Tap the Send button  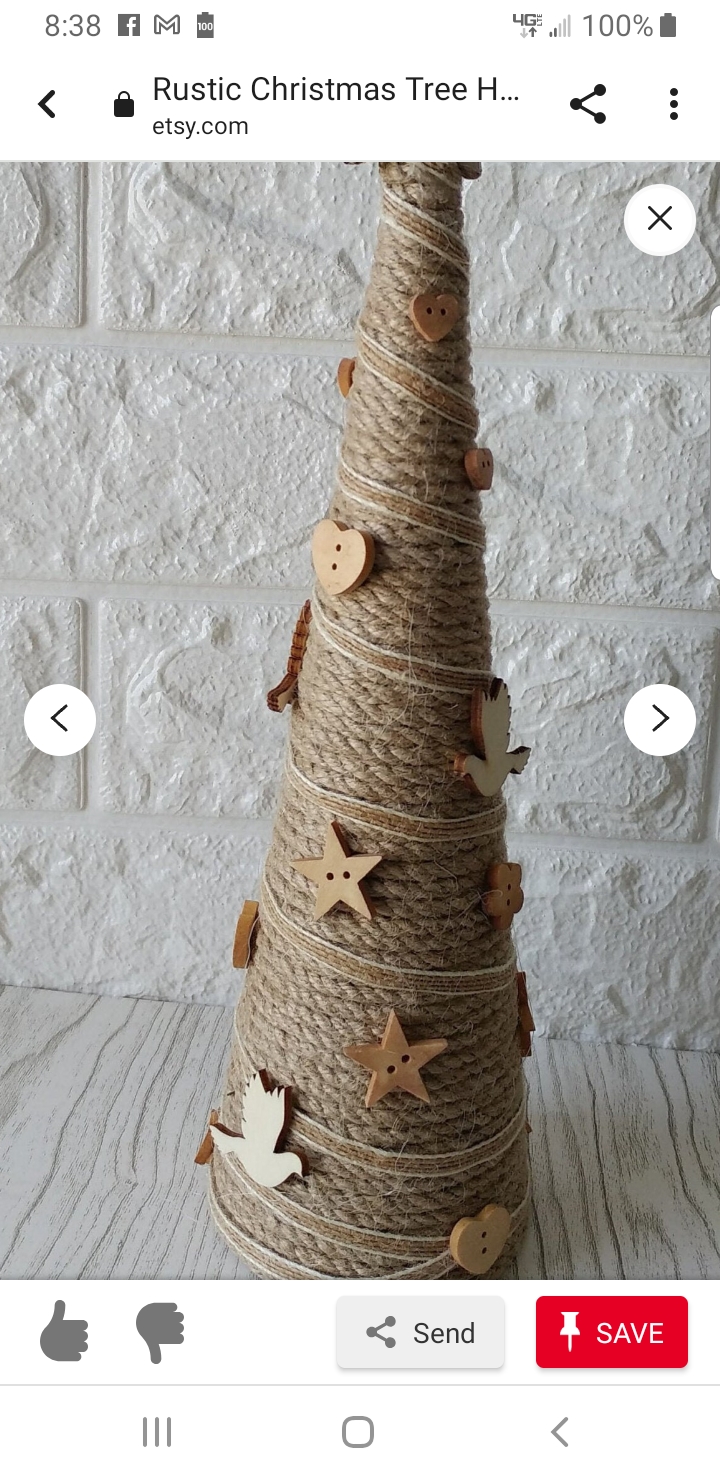click(x=421, y=1332)
